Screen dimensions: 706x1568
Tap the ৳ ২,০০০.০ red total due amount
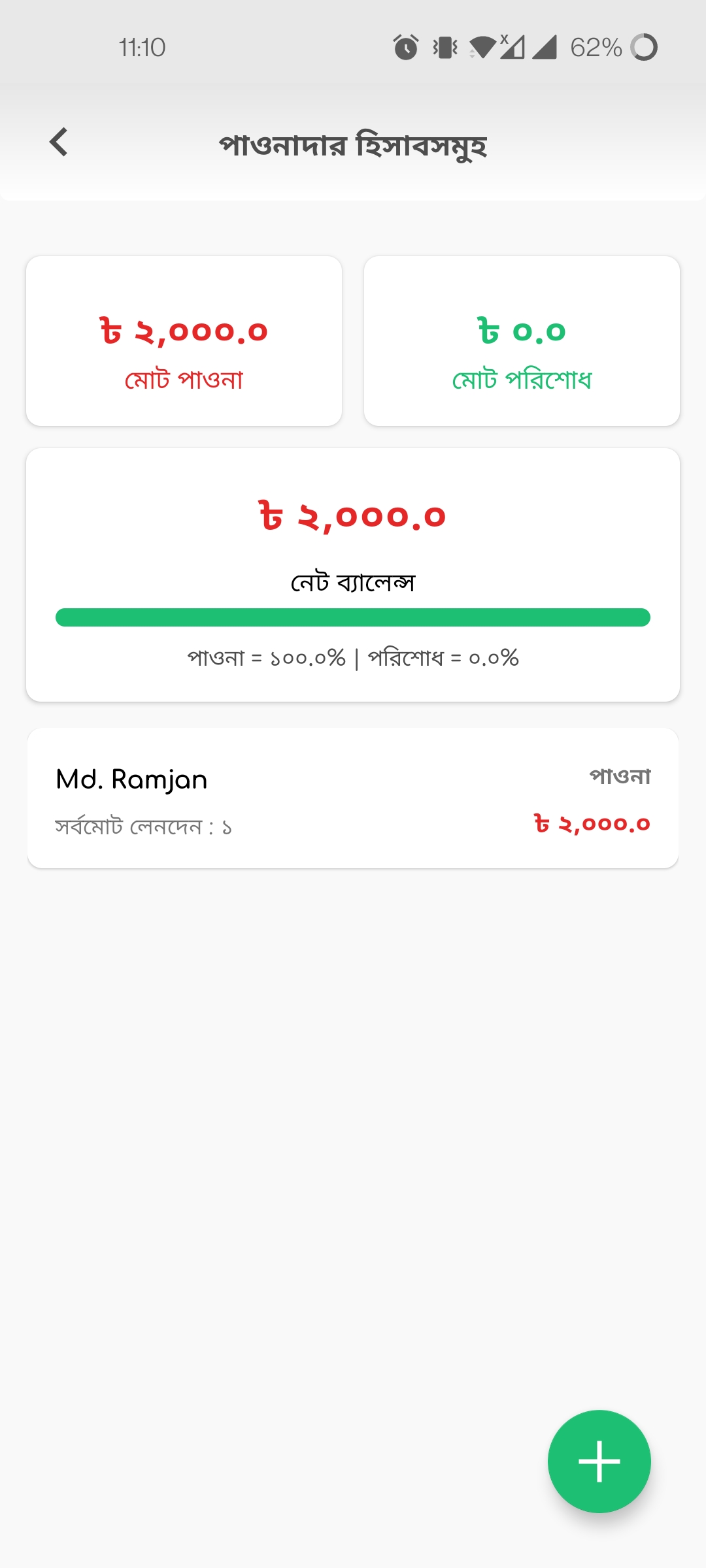[184, 331]
